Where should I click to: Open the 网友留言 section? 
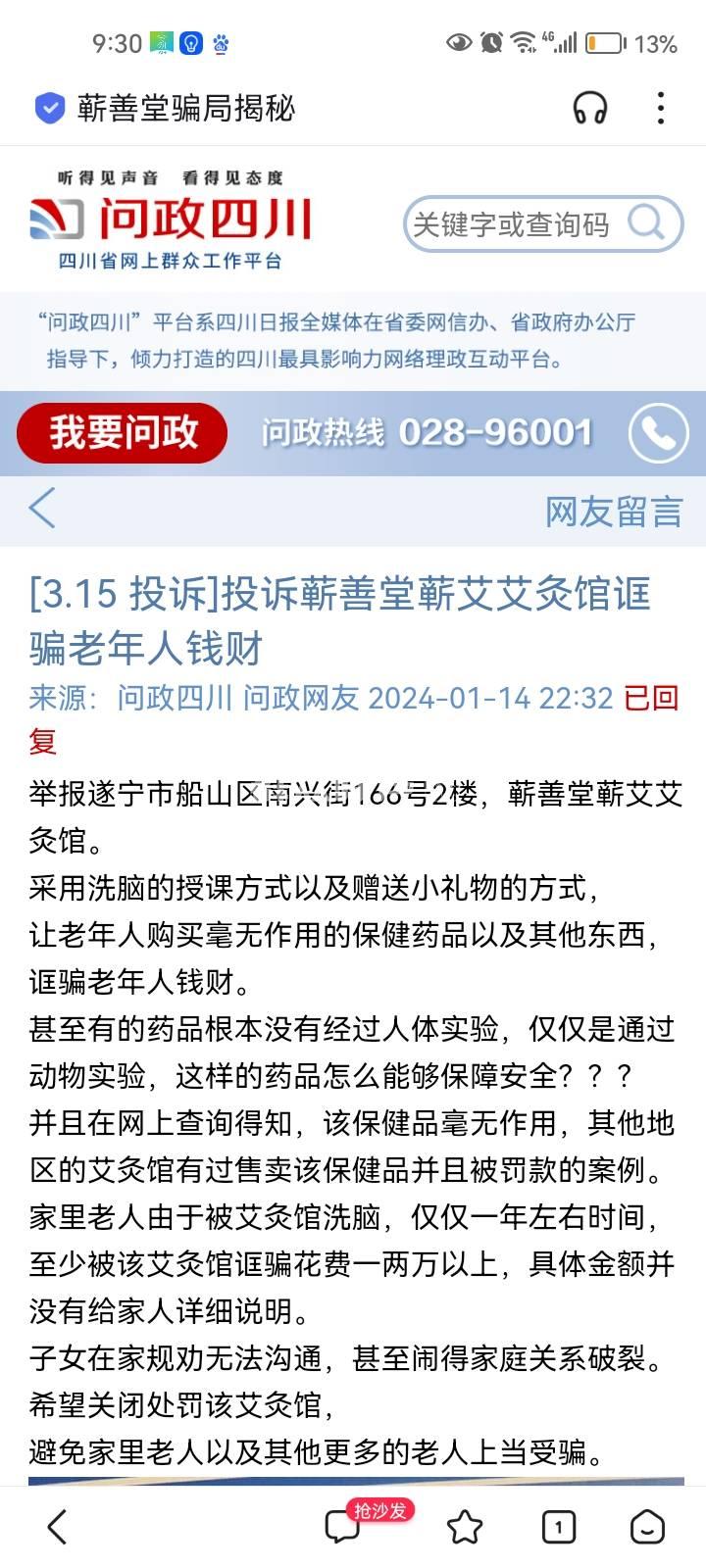coord(613,512)
